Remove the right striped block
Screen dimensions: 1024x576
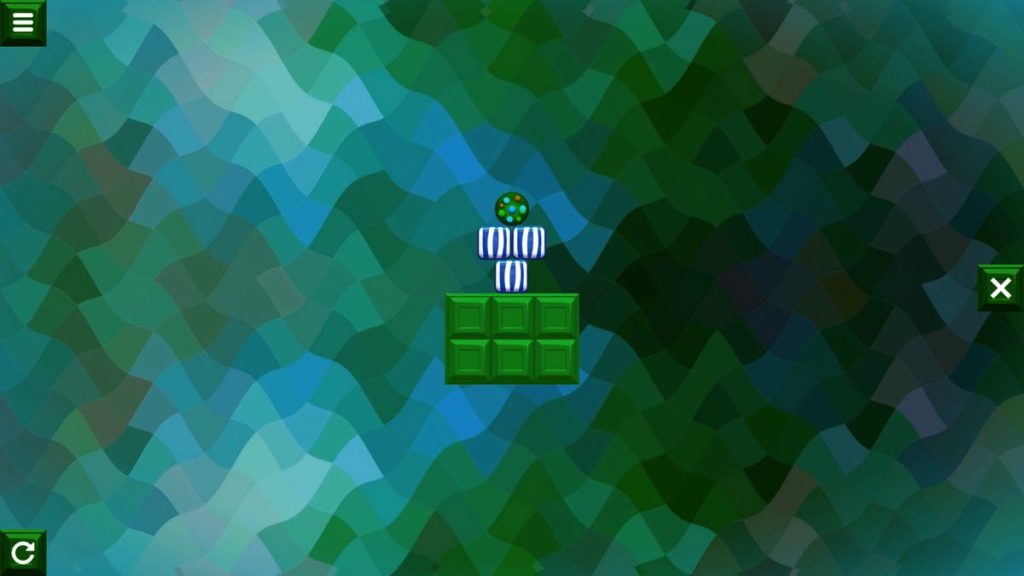529,242
